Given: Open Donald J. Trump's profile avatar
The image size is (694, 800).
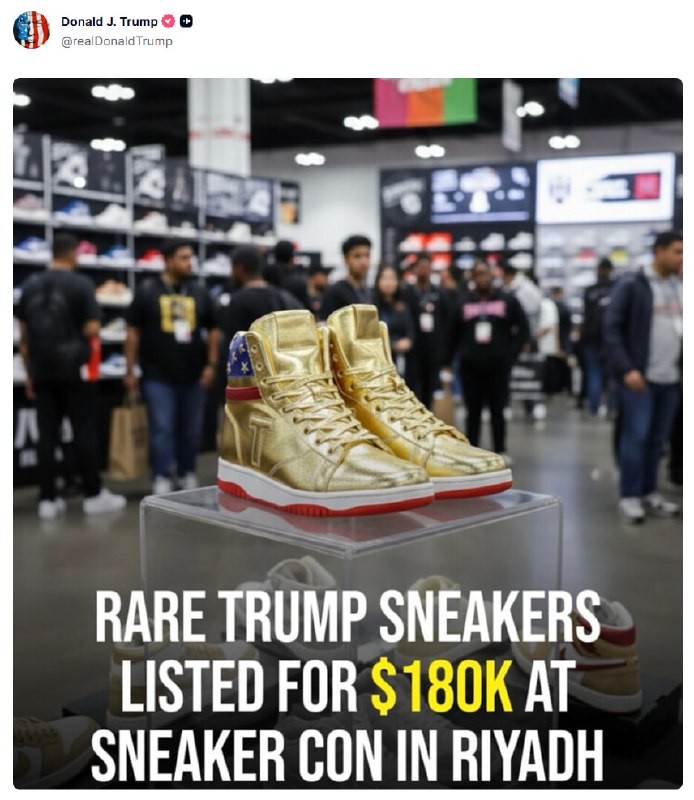Looking at the screenshot, I should pos(31,30).
